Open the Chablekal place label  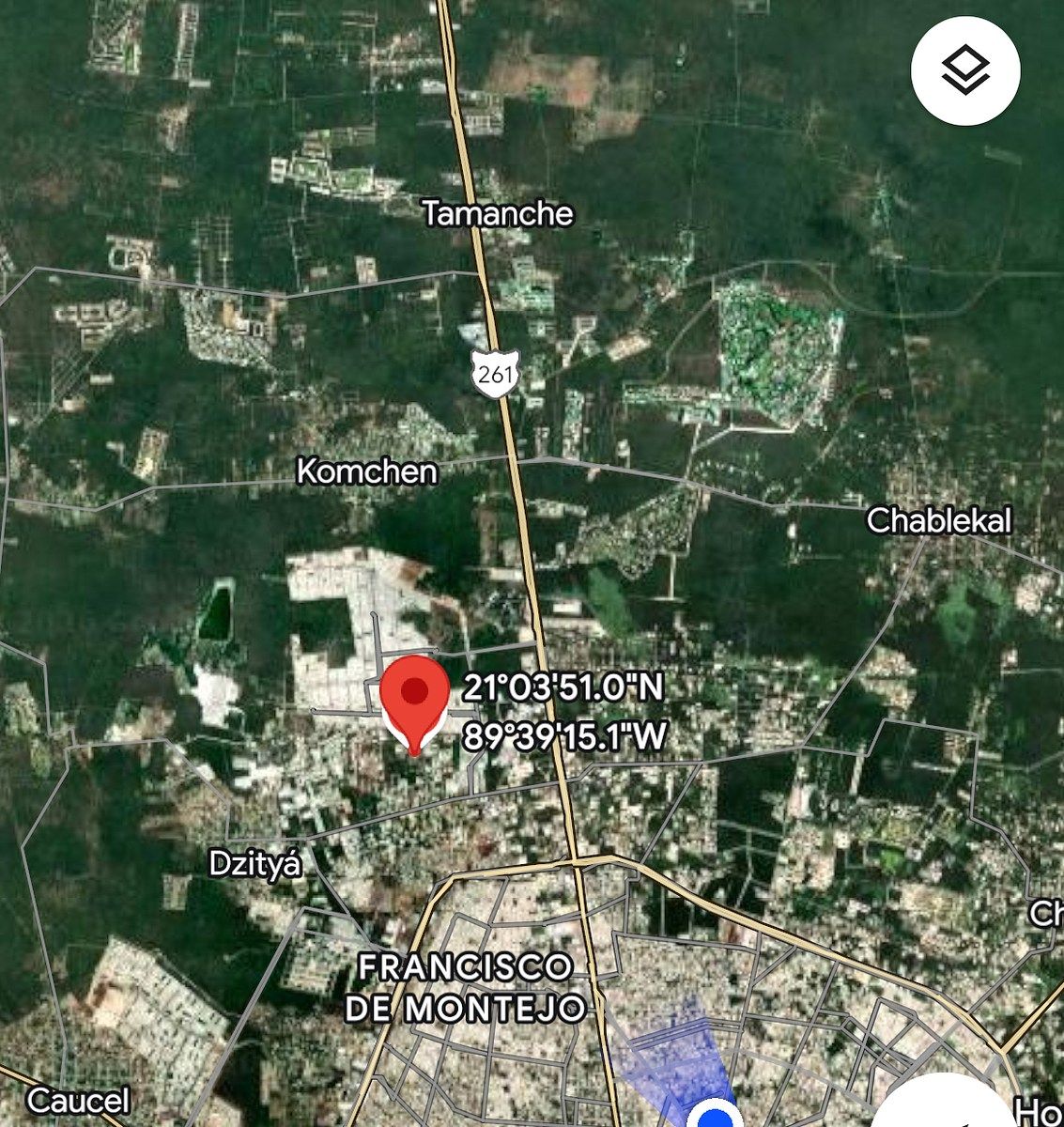coord(938,520)
